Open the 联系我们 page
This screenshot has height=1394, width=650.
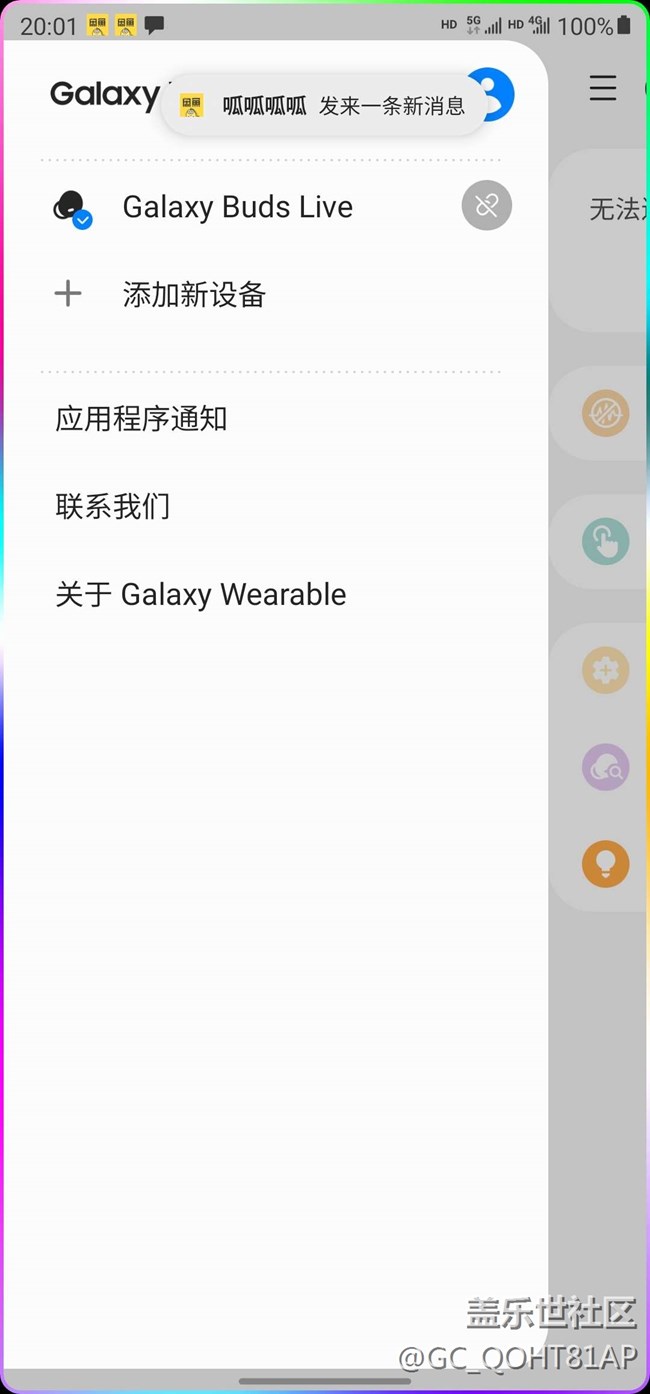click(x=113, y=506)
